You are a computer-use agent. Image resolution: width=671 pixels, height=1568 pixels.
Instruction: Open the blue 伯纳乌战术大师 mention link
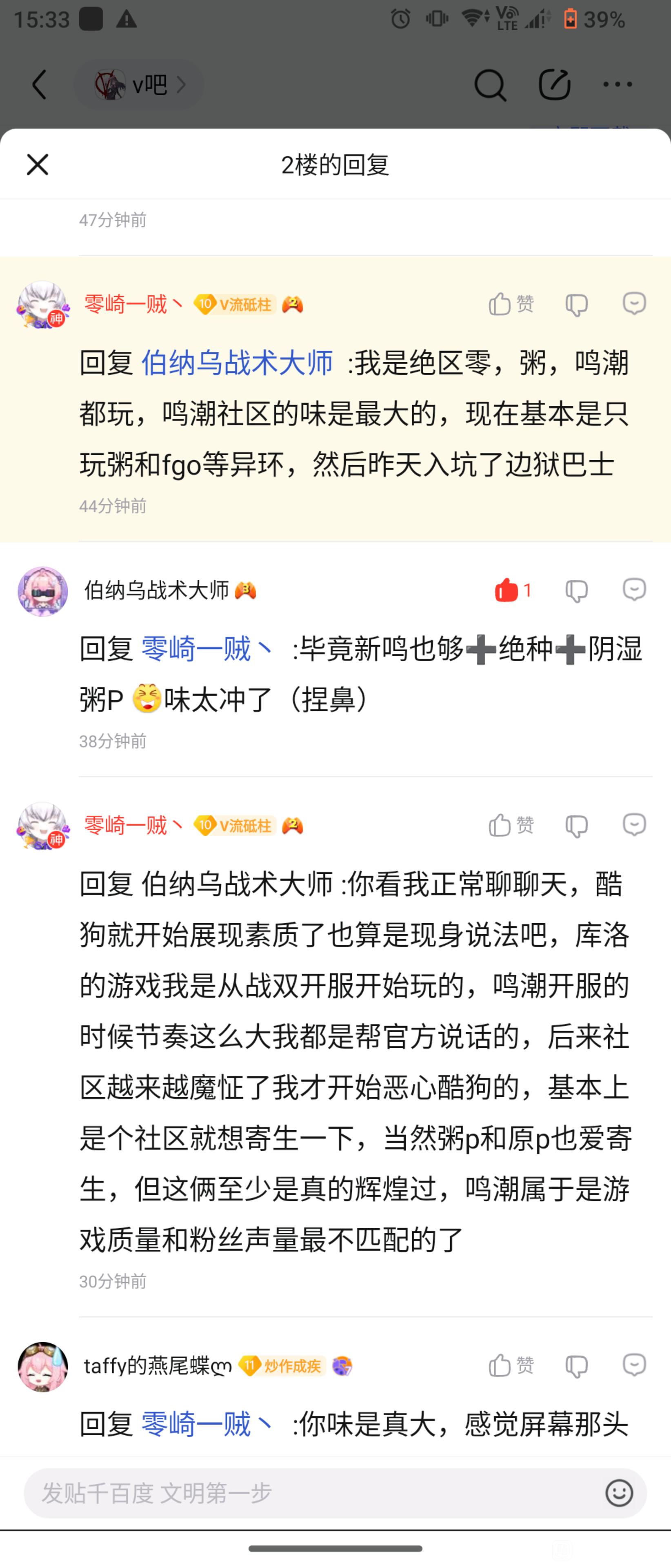237,363
